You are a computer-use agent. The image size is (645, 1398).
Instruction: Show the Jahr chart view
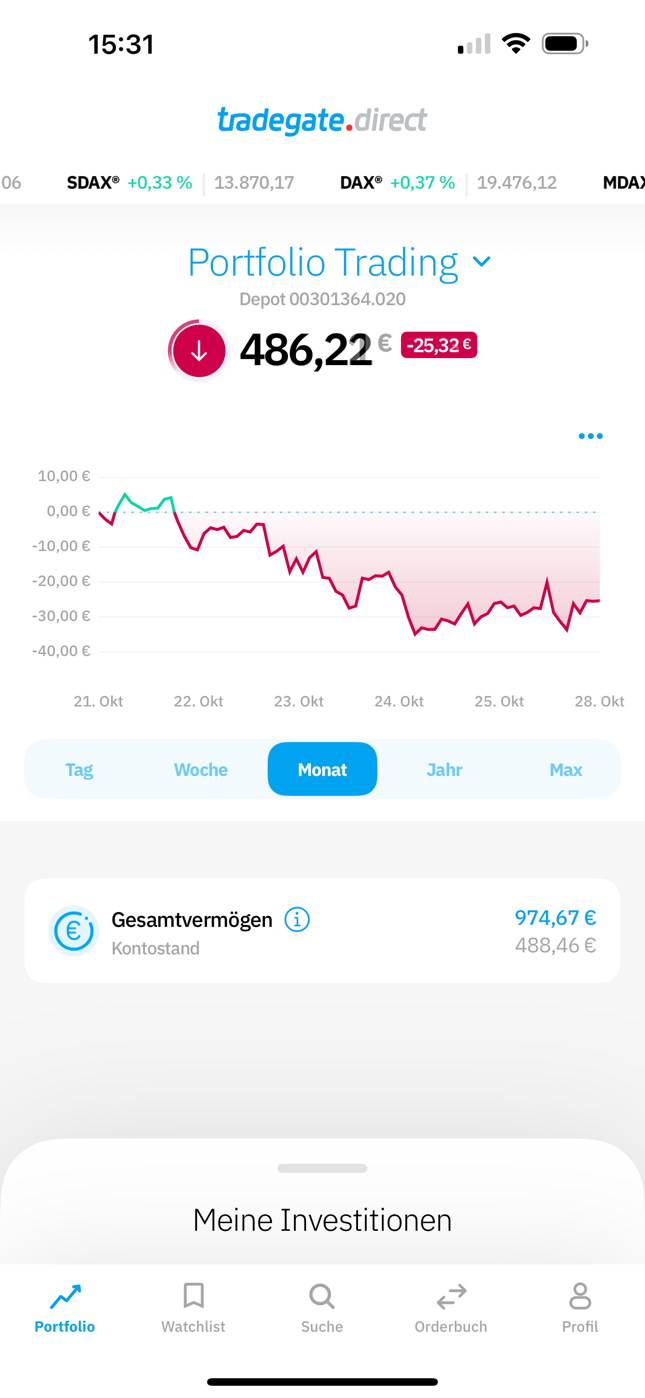(x=444, y=769)
